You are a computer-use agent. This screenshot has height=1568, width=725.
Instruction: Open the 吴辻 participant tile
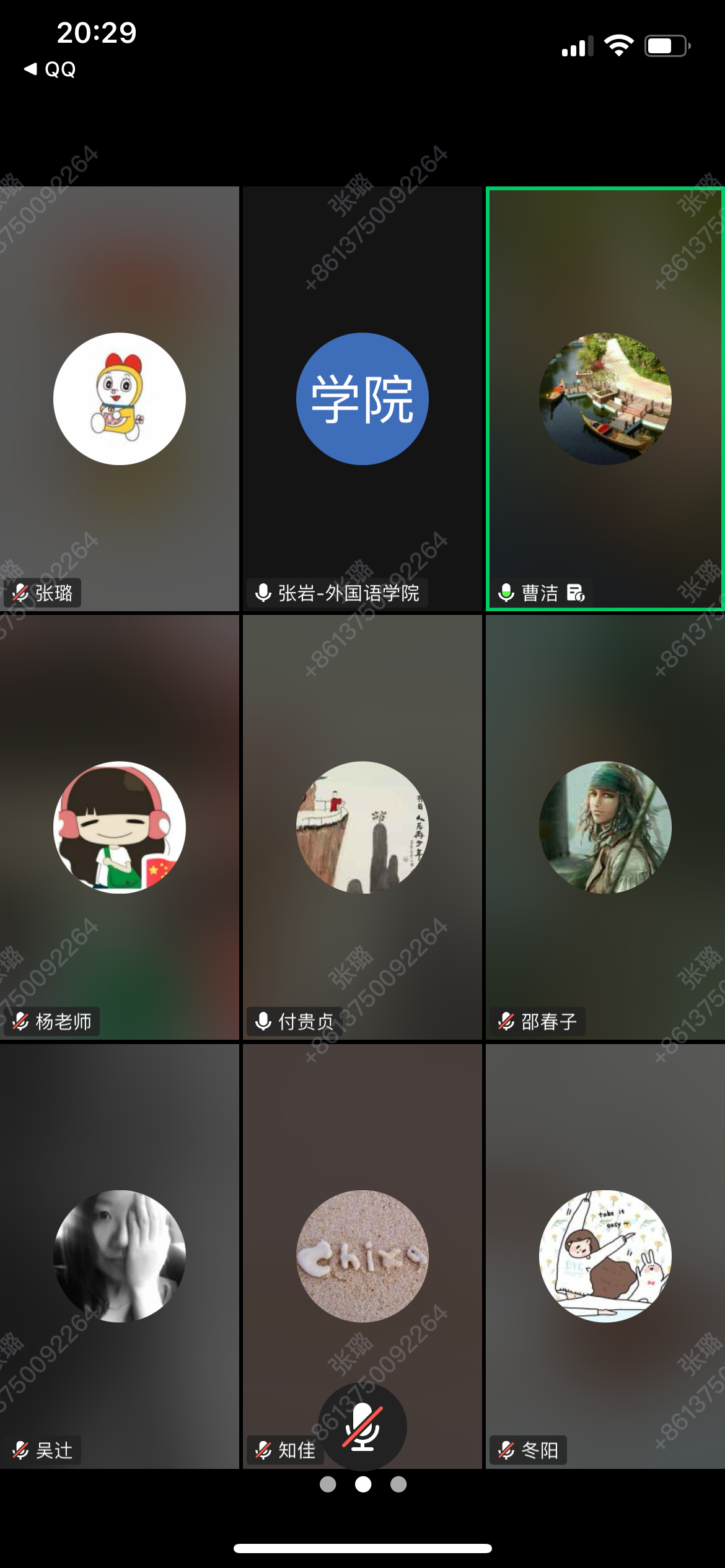click(120, 1256)
